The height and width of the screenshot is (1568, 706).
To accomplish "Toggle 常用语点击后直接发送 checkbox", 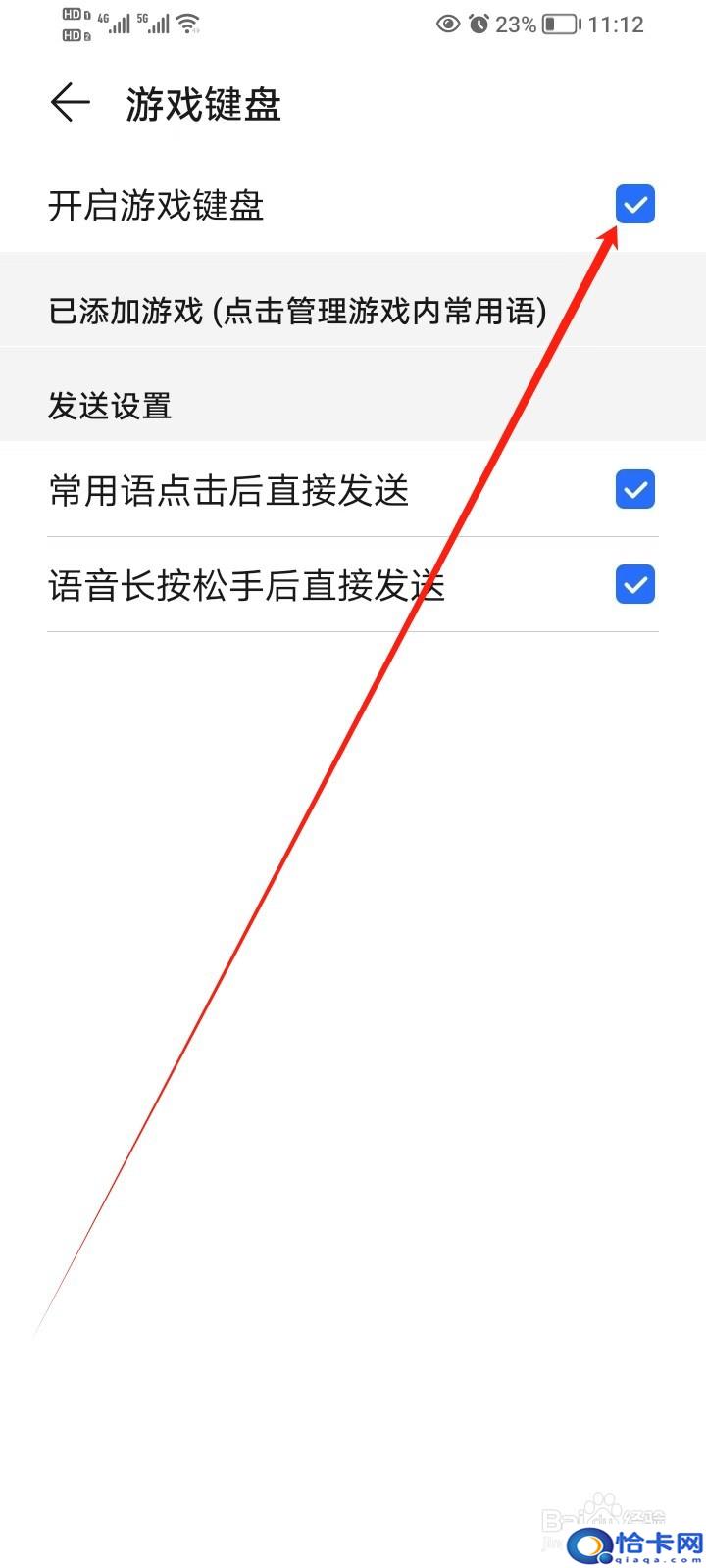I will pos(635,489).
